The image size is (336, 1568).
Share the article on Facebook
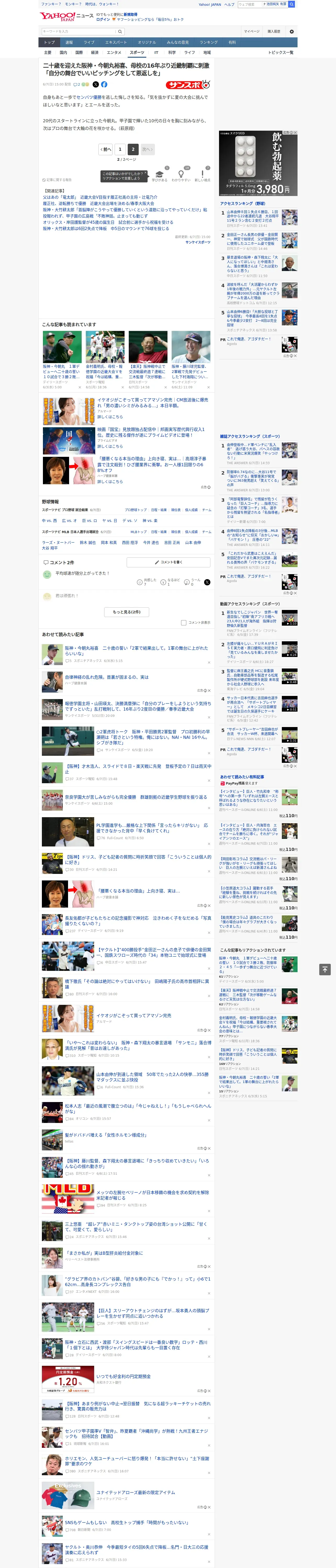(104, 85)
